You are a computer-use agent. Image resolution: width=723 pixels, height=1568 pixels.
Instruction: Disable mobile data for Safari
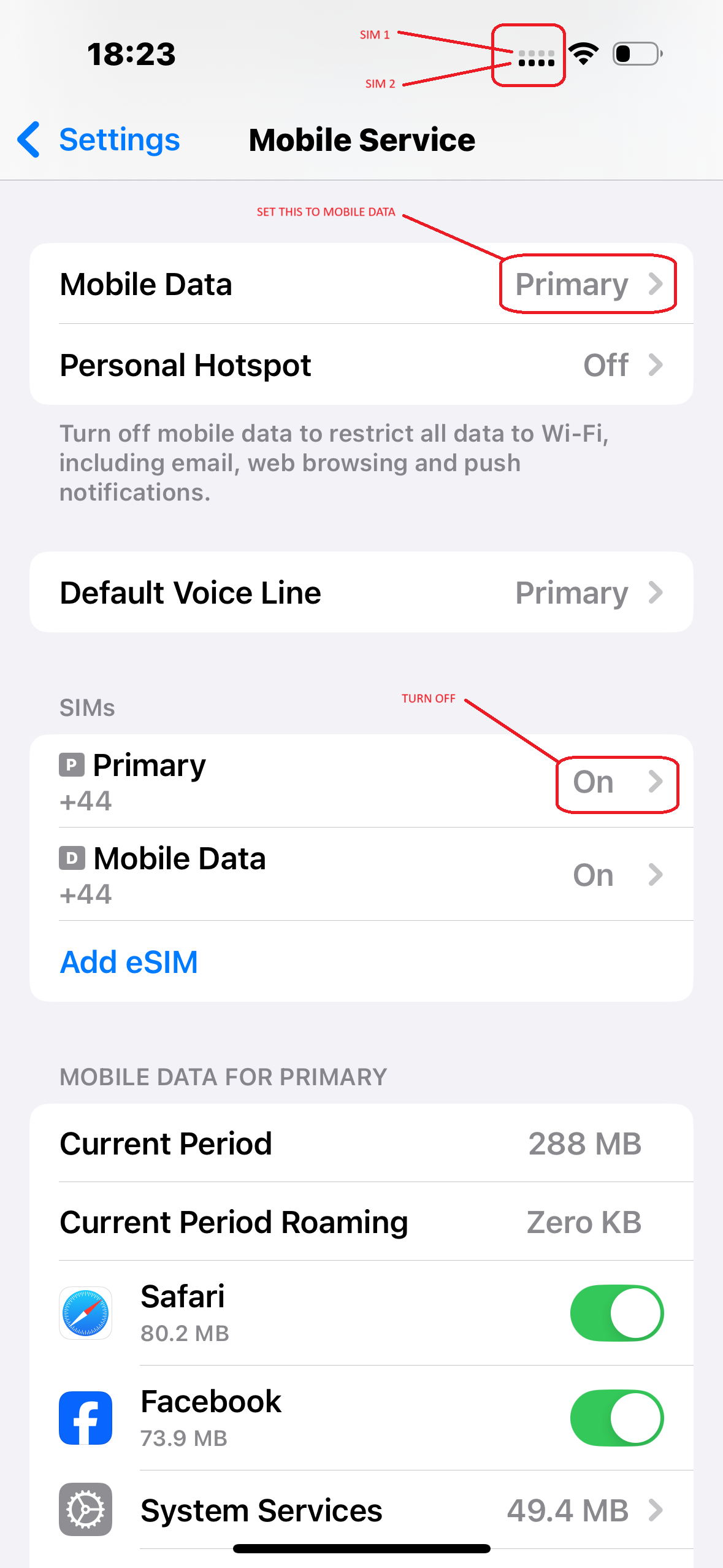pos(617,1313)
